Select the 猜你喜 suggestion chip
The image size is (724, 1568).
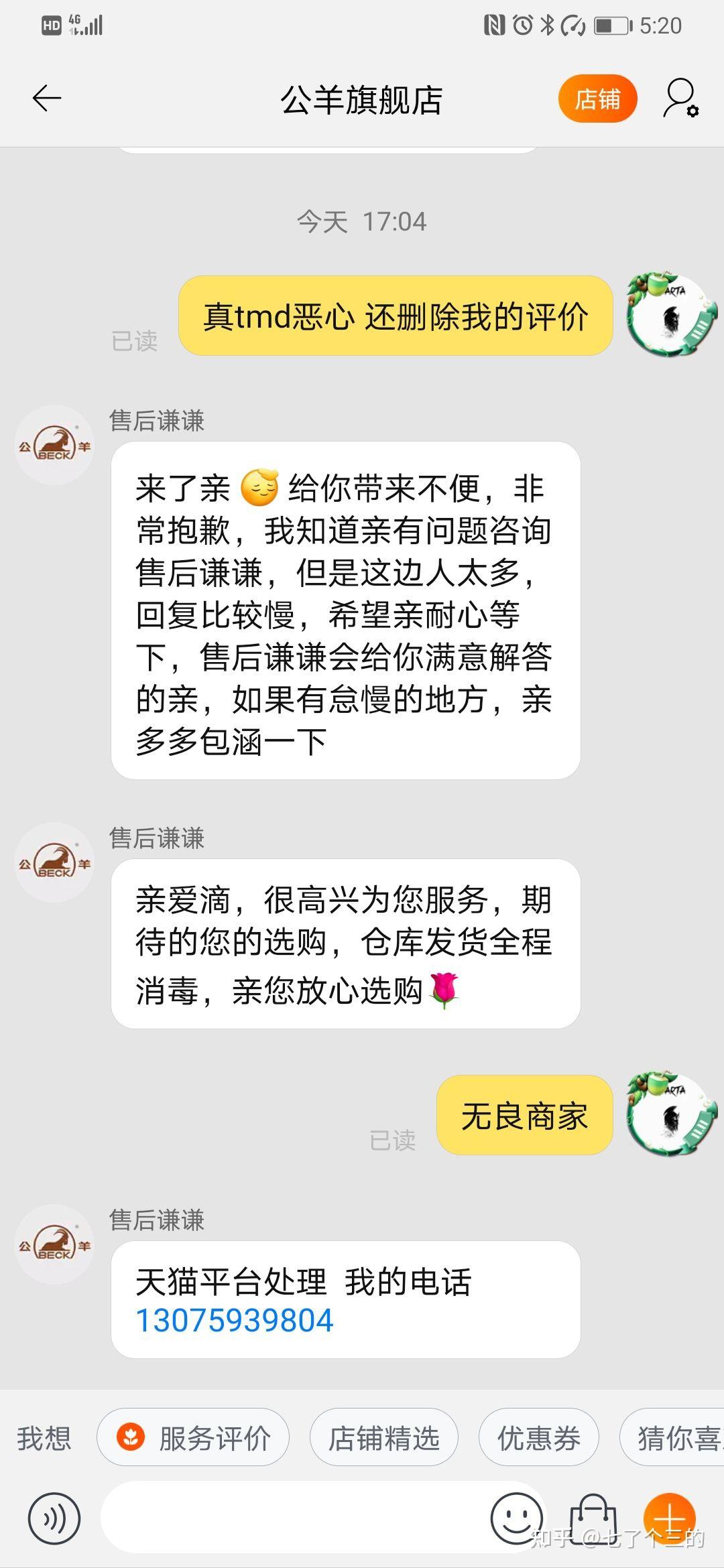pyautogui.click(x=674, y=1438)
